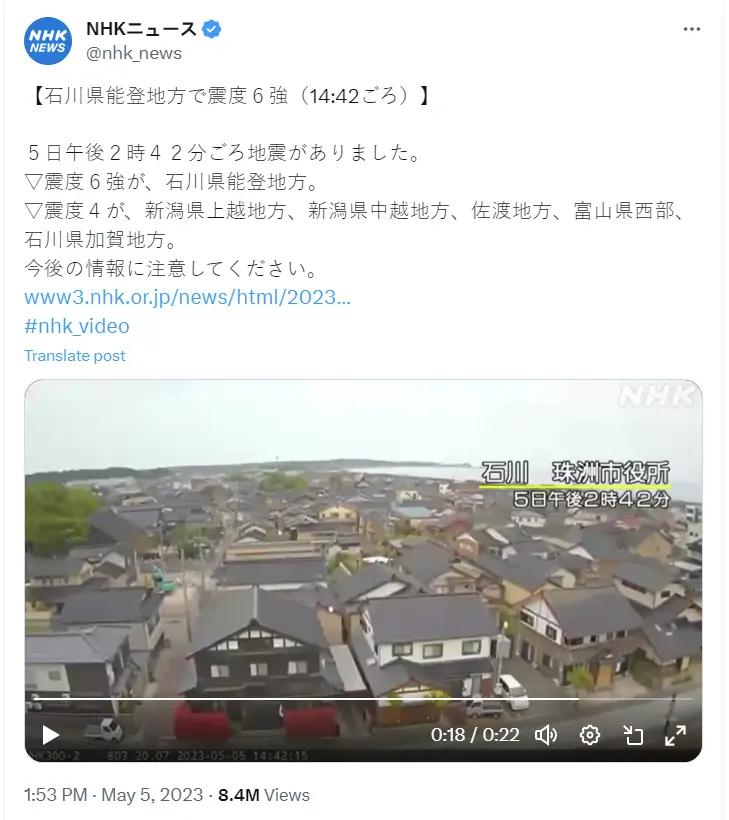This screenshot has height=820, width=729.
Task: Open the www3.nhk.or.jp news link
Action: click(187, 298)
